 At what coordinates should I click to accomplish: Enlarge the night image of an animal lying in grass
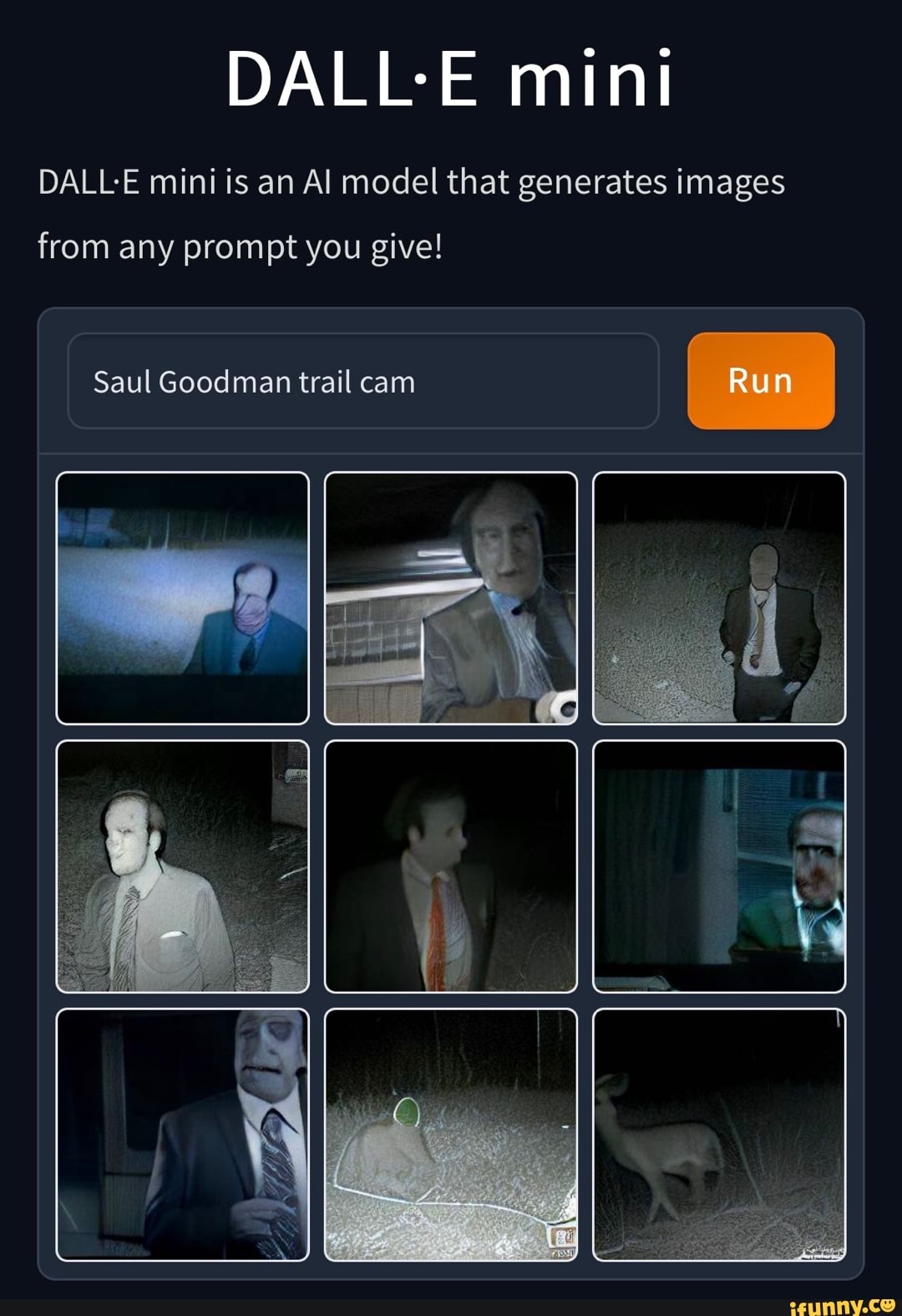click(450, 1134)
